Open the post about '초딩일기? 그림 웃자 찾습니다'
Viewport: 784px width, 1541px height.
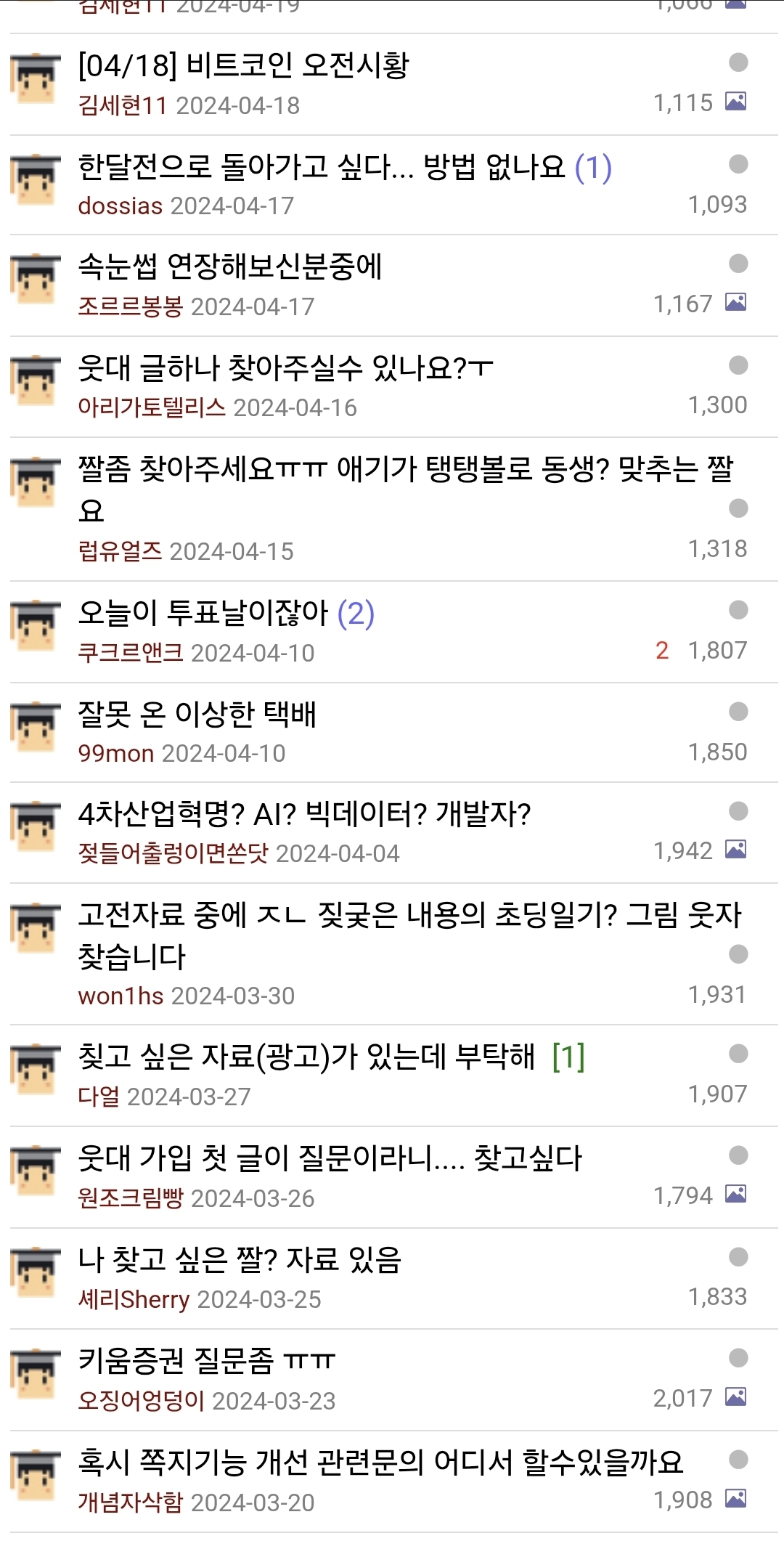tap(409, 916)
